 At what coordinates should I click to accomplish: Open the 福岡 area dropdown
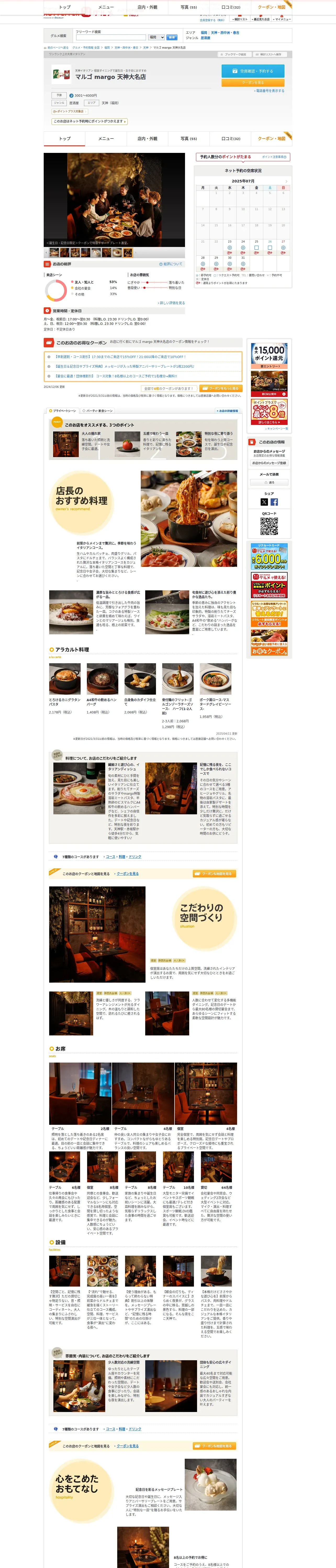[157, 37]
